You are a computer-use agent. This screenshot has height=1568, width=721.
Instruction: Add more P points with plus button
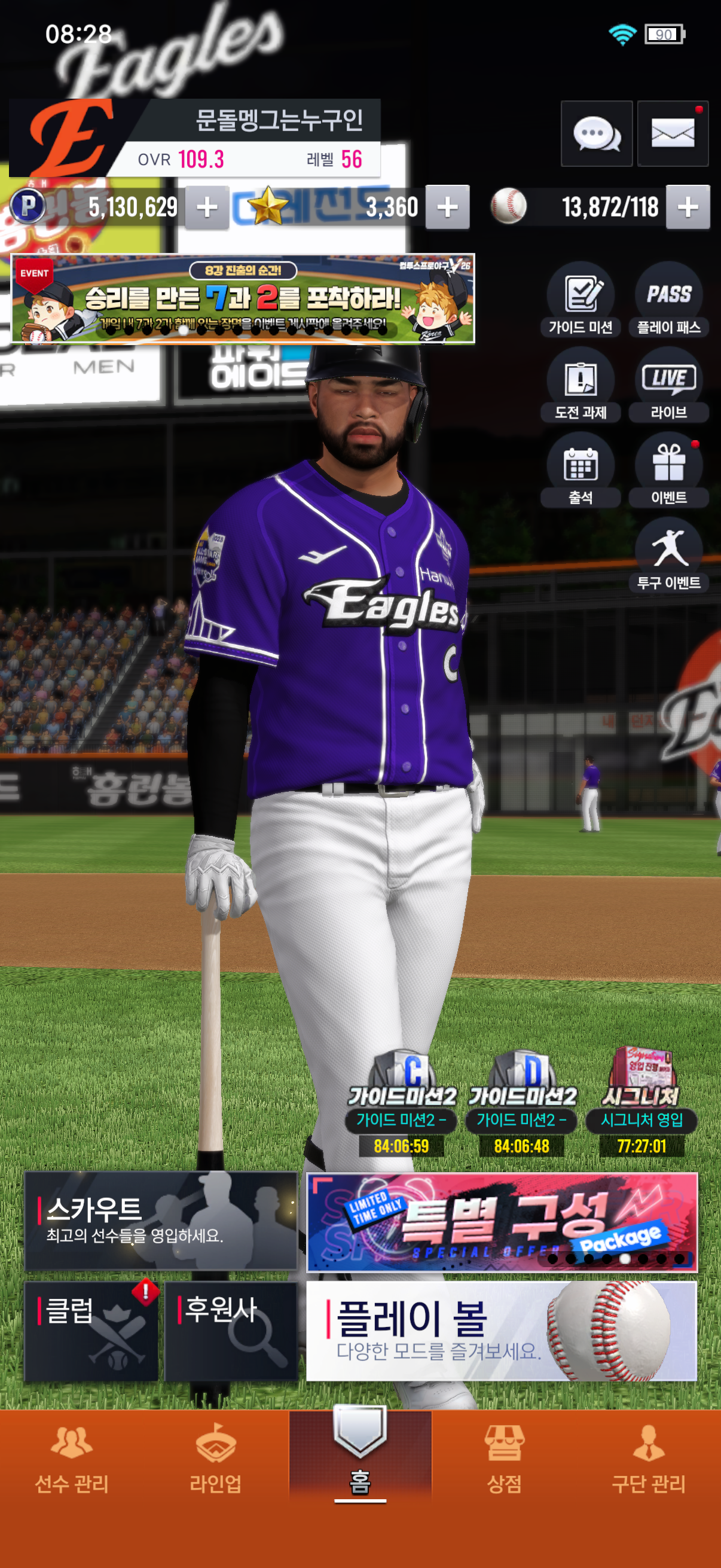(207, 208)
